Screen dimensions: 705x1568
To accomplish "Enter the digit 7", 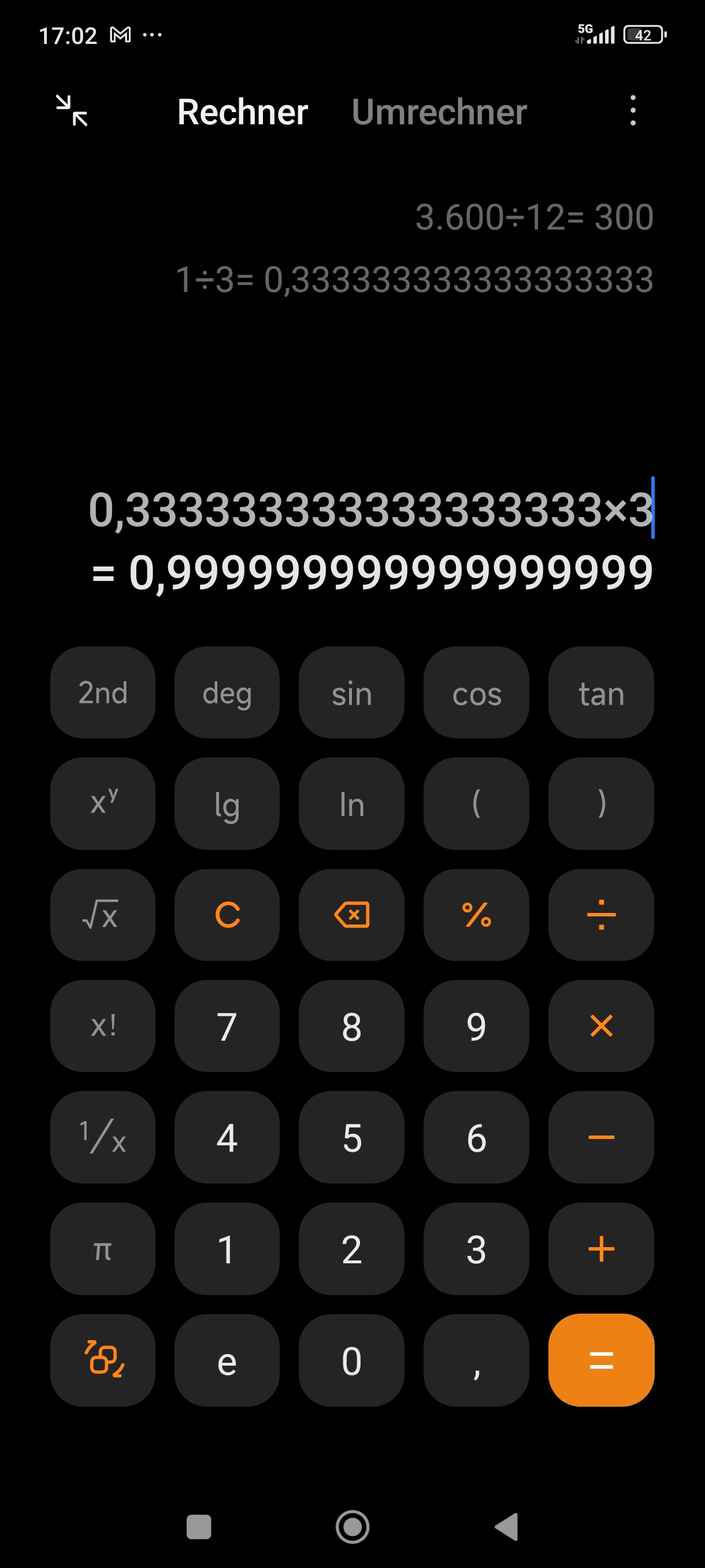I will pyautogui.click(x=227, y=1026).
